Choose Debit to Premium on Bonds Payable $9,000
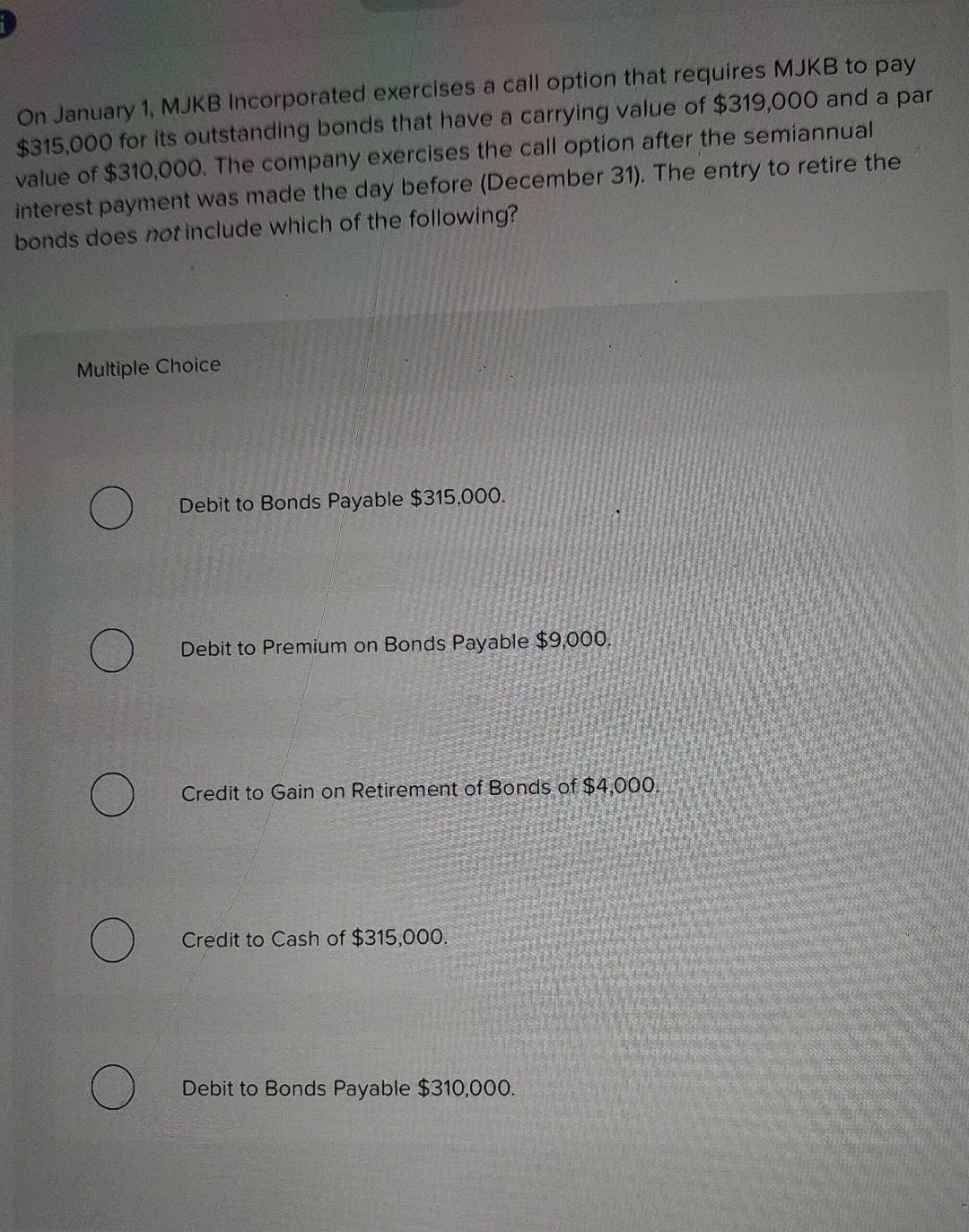 [x=112, y=651]
